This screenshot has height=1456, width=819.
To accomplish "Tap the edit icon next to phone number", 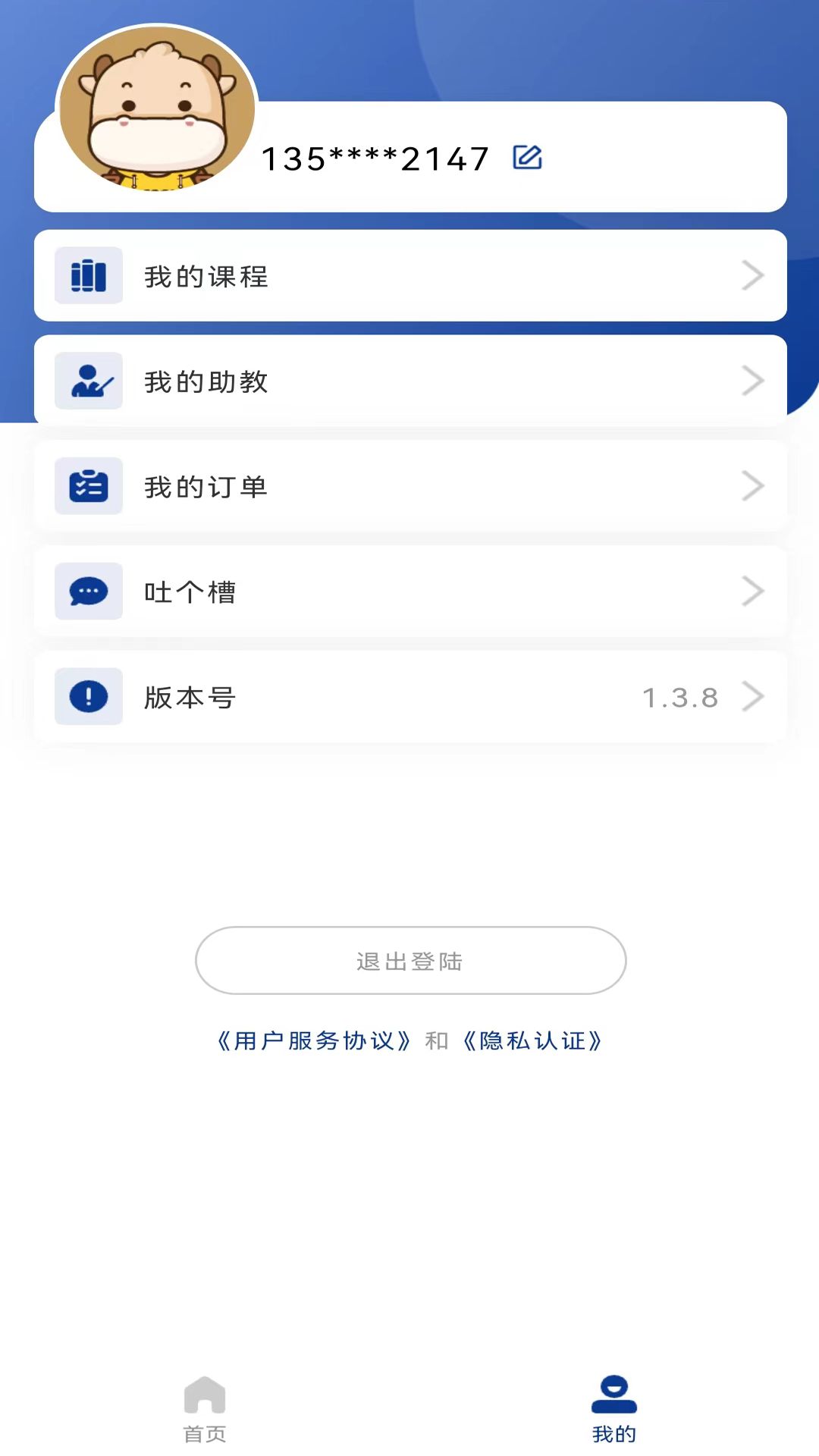I will 527,158.
